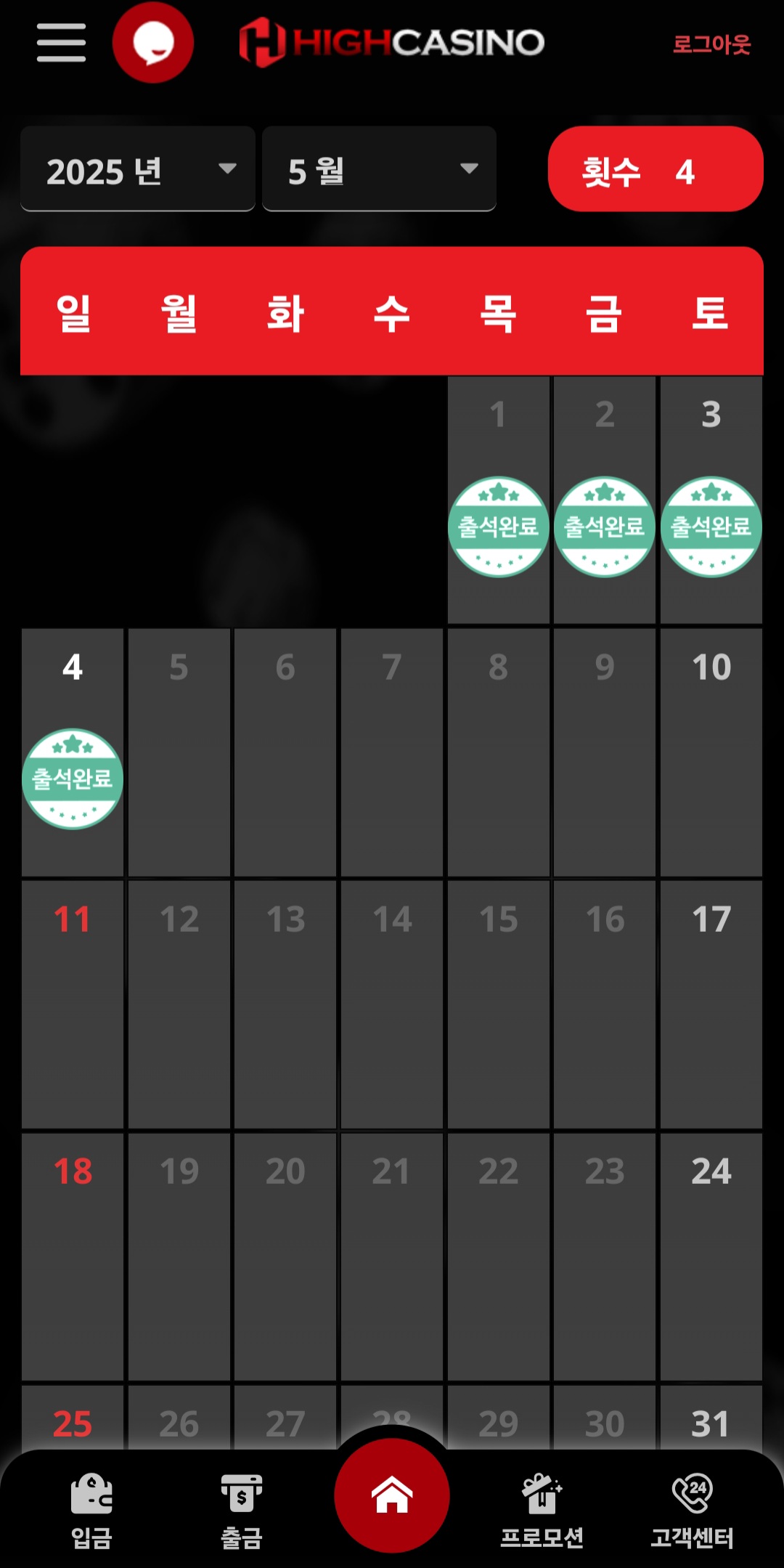This screenshot has height=1568, width=784.
Task: Expand the 5 월 month dropdown
Action: click(379, 170)
